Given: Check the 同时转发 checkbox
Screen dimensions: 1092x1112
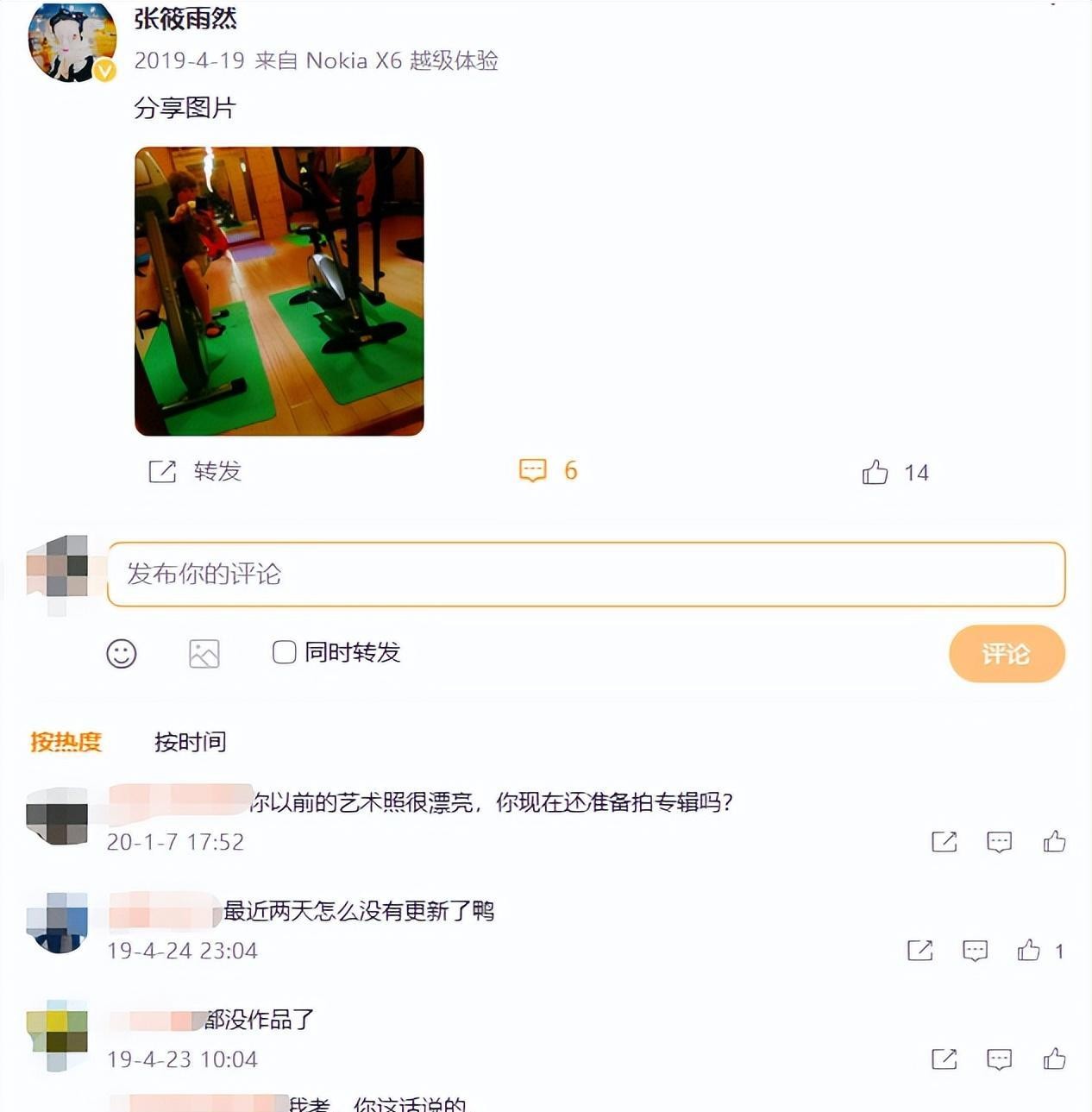Looking at the screenshot, I should tap(284, 652).
